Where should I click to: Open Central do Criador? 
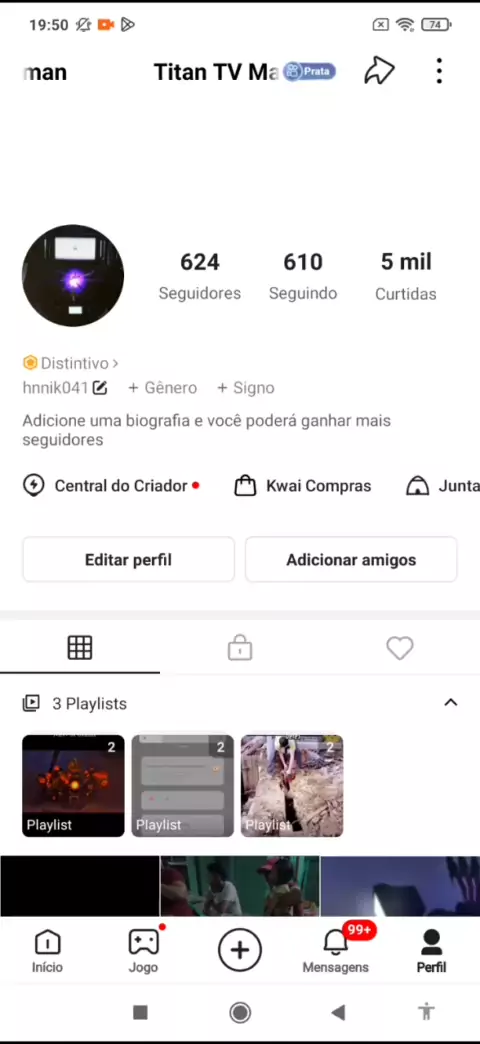(111, 486)
